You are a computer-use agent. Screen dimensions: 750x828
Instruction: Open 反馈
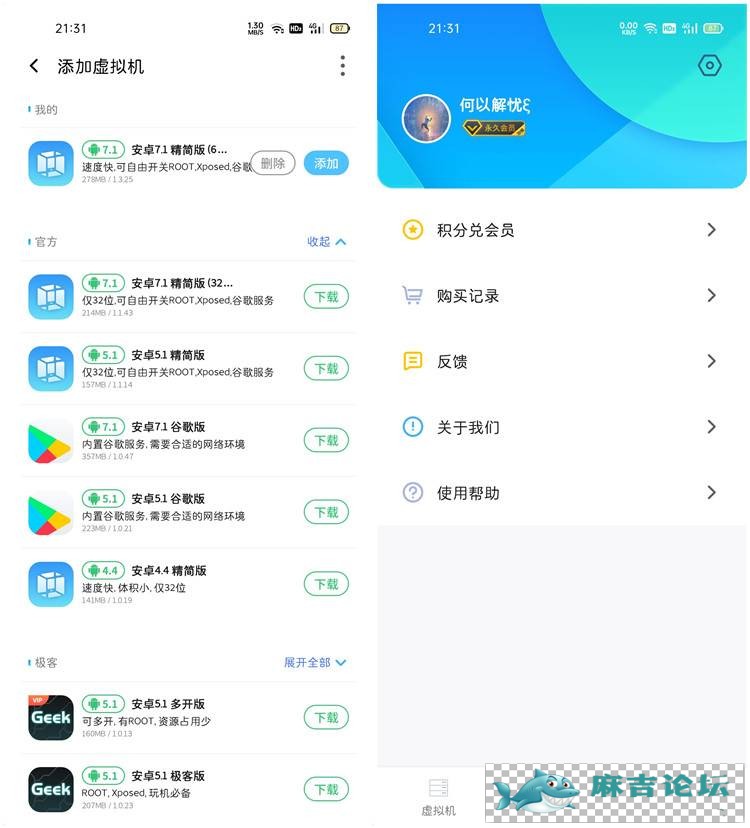pyautogui.click(x=560, y=362)
